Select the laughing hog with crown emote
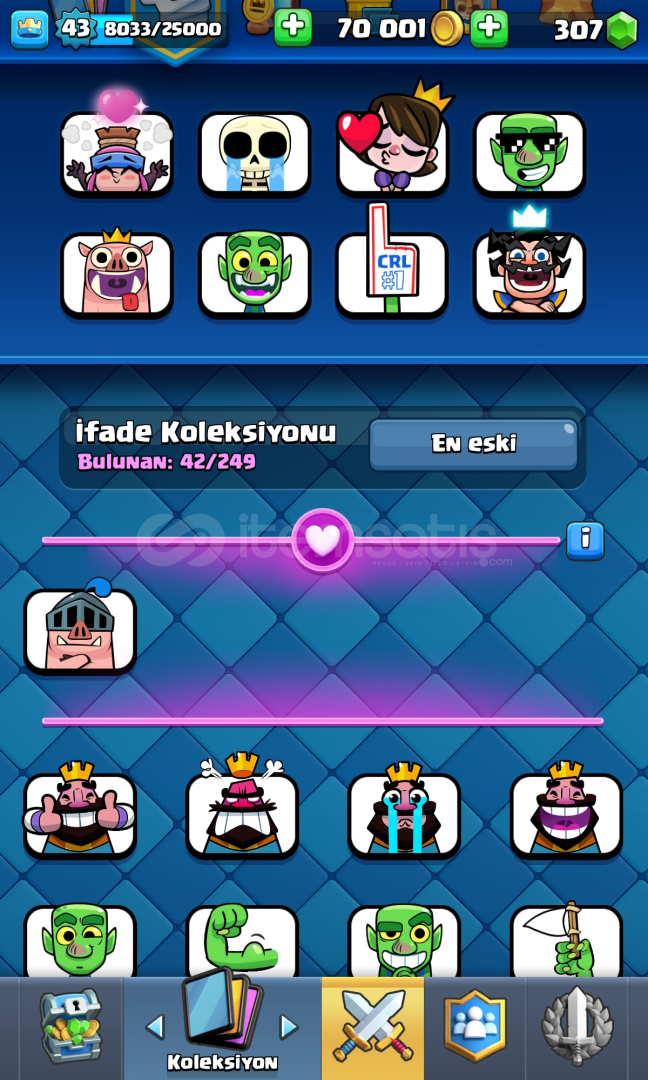 [116, 274]
